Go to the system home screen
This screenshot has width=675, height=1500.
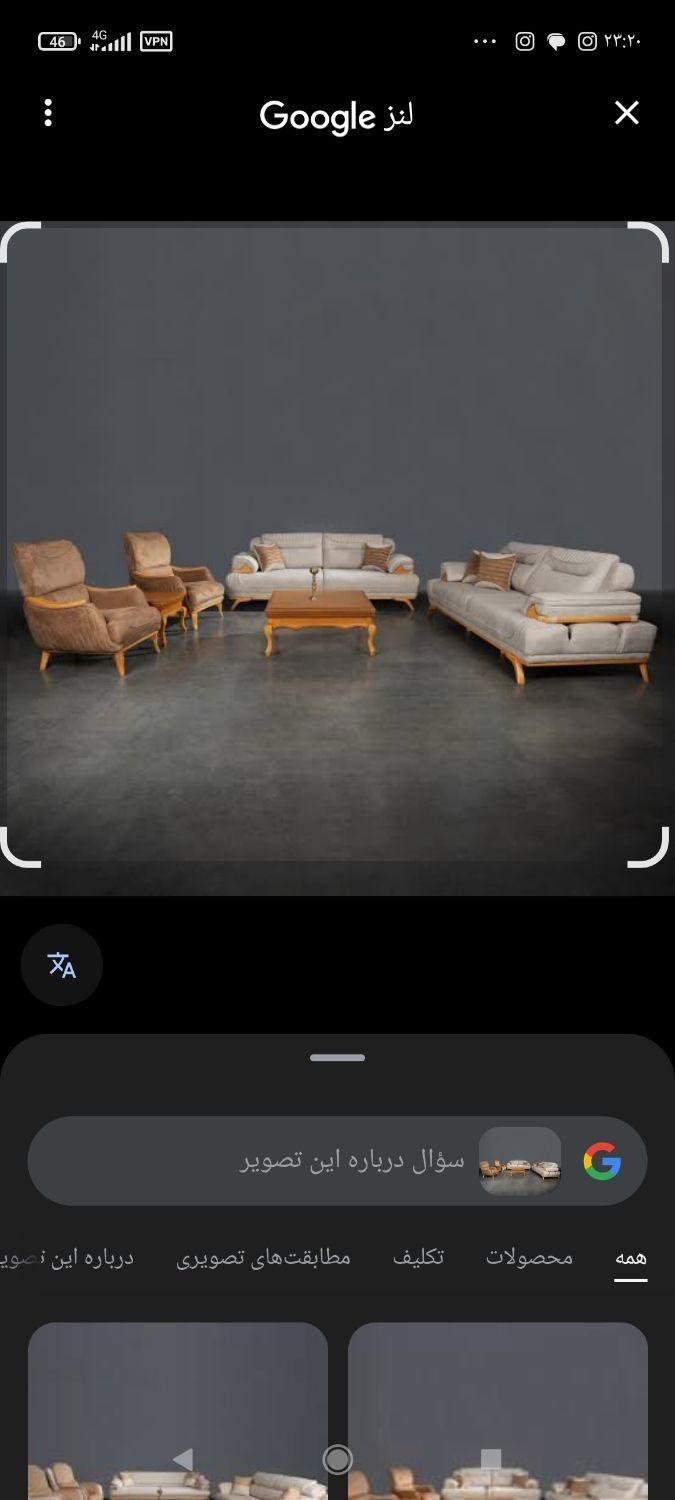pos(337,1460)
